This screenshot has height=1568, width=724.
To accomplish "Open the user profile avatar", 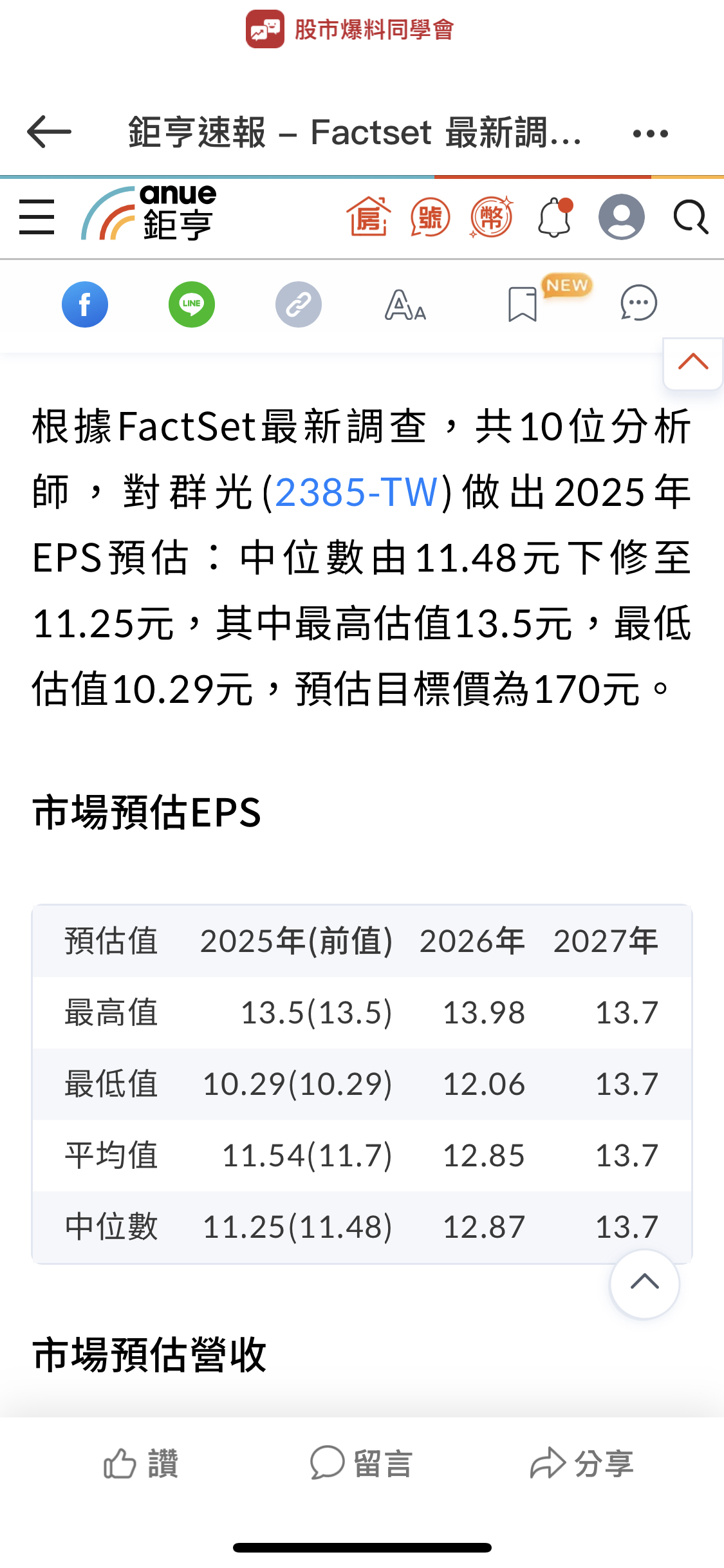I will tap(621, 218).
